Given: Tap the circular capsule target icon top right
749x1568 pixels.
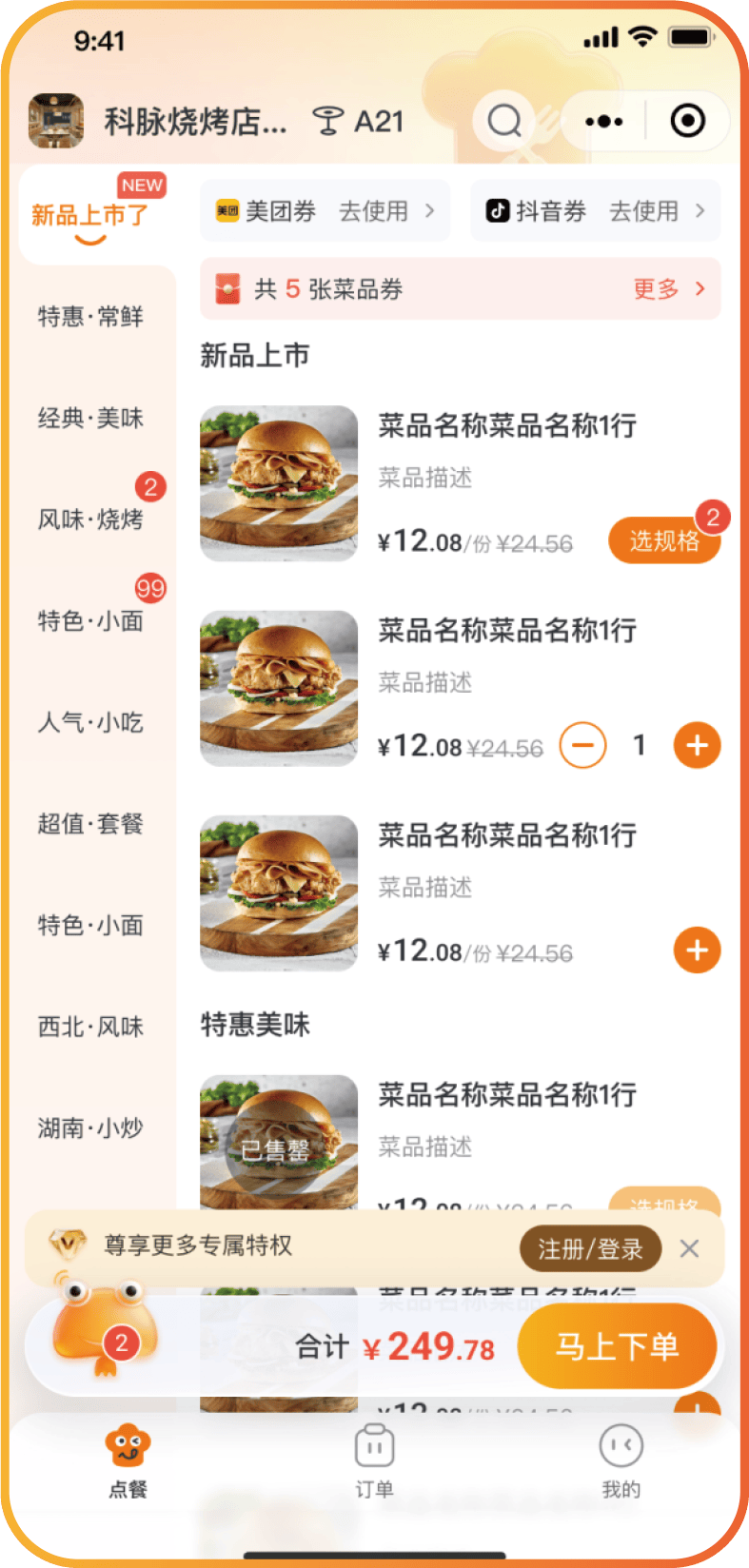Looking at the screenshot, I should click(x=689, y=122).
